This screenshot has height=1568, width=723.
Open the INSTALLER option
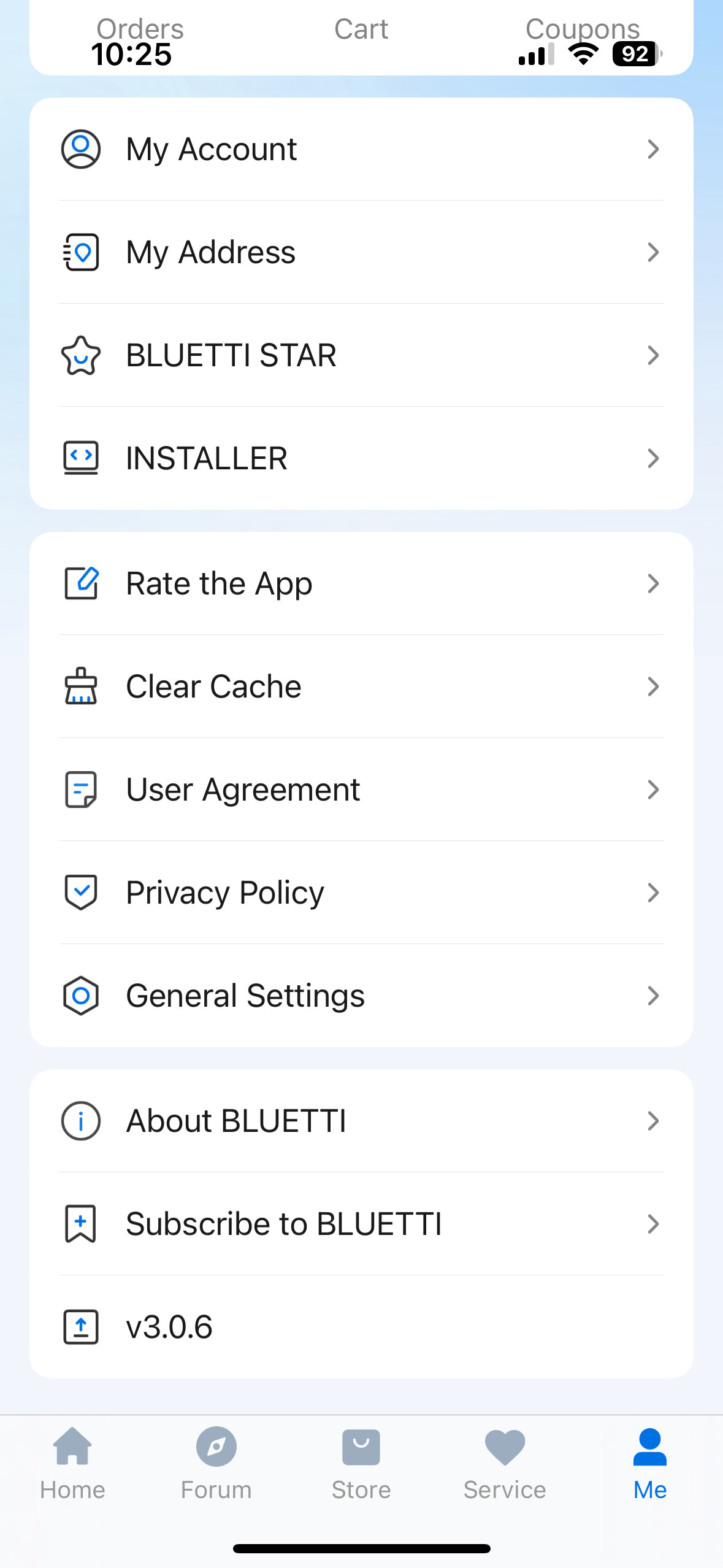tap(361, 458)
